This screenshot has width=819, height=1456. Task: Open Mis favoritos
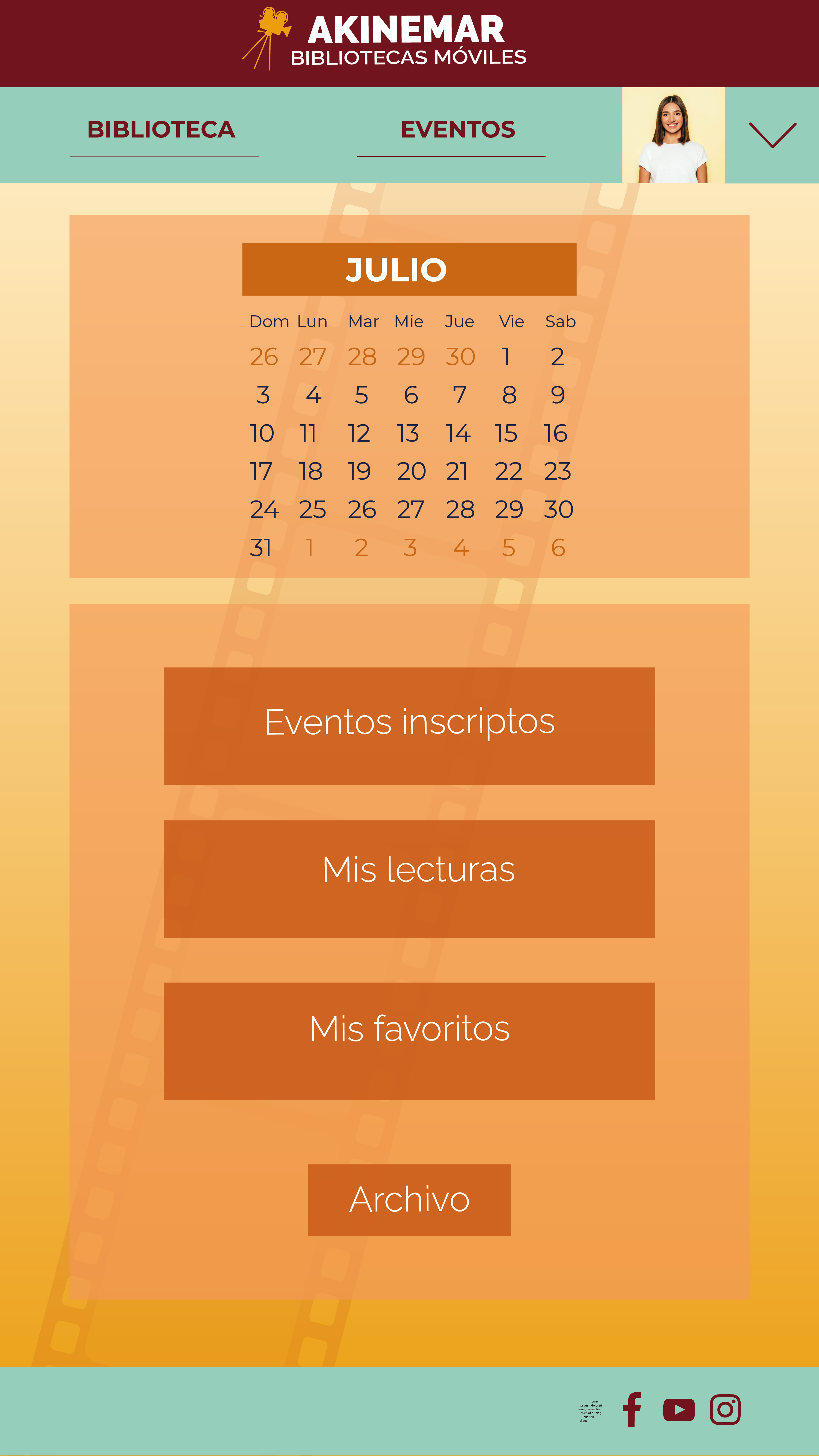click(409, 1041)
